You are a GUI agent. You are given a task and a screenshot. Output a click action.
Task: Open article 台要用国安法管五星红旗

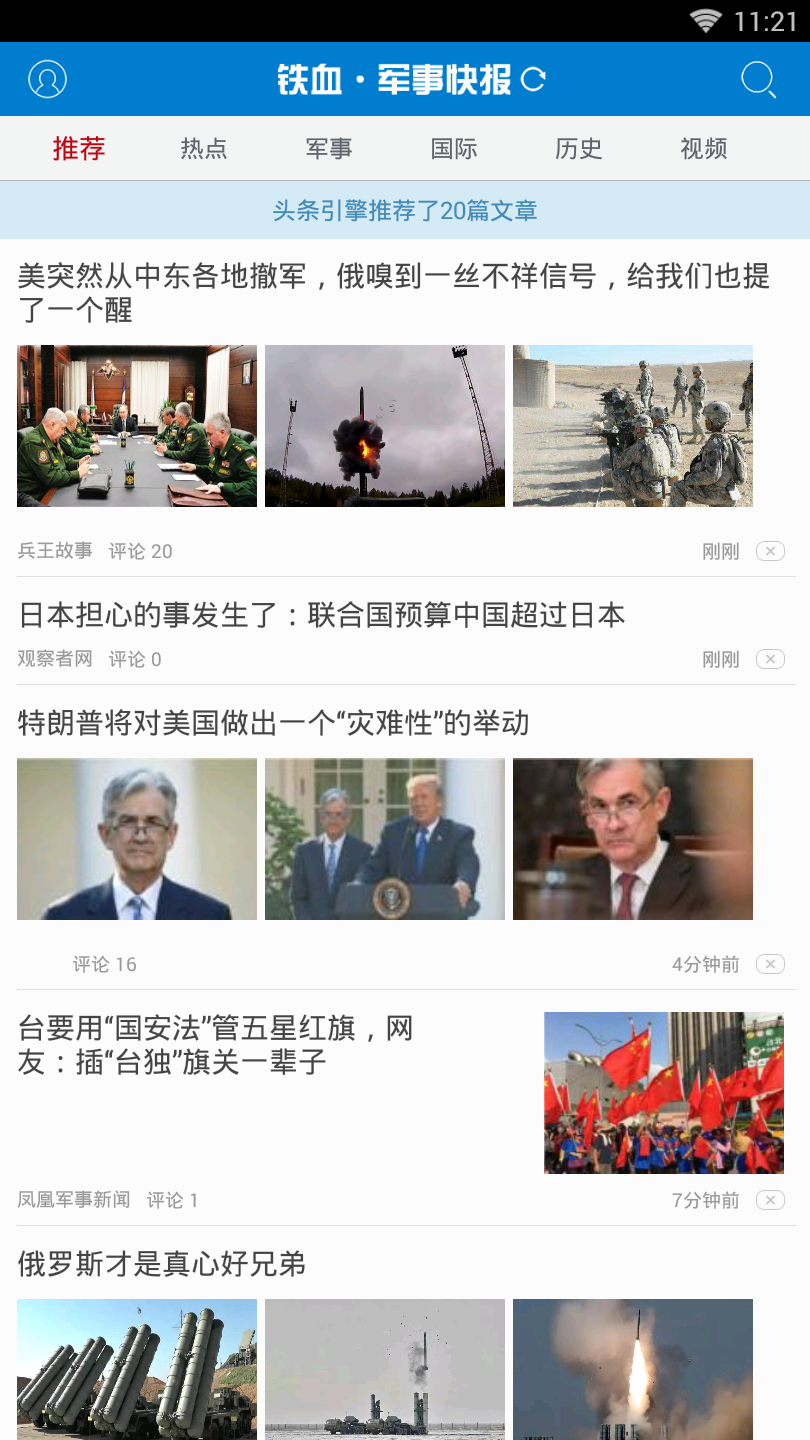tap(215, 1044)
